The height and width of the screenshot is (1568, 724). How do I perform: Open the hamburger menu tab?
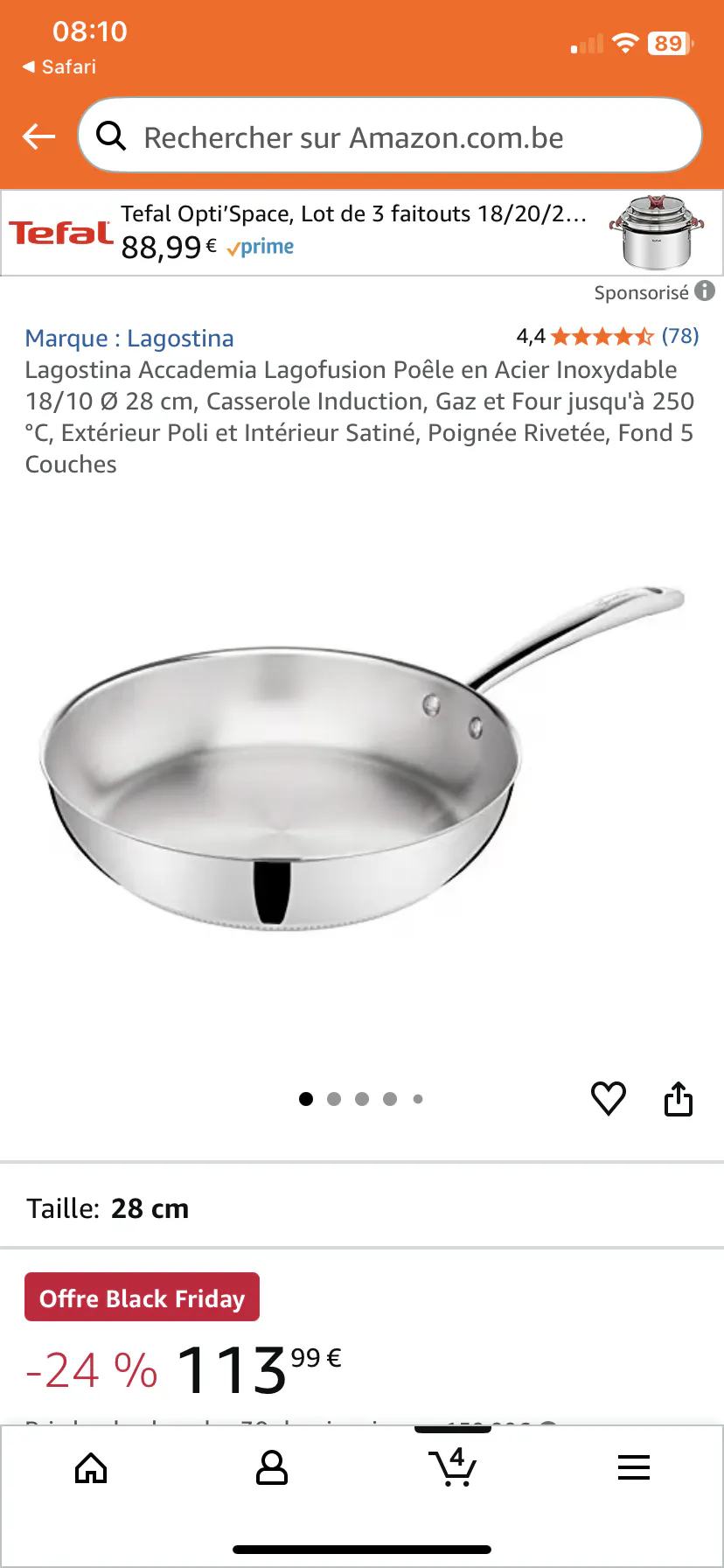point(633,1468)
